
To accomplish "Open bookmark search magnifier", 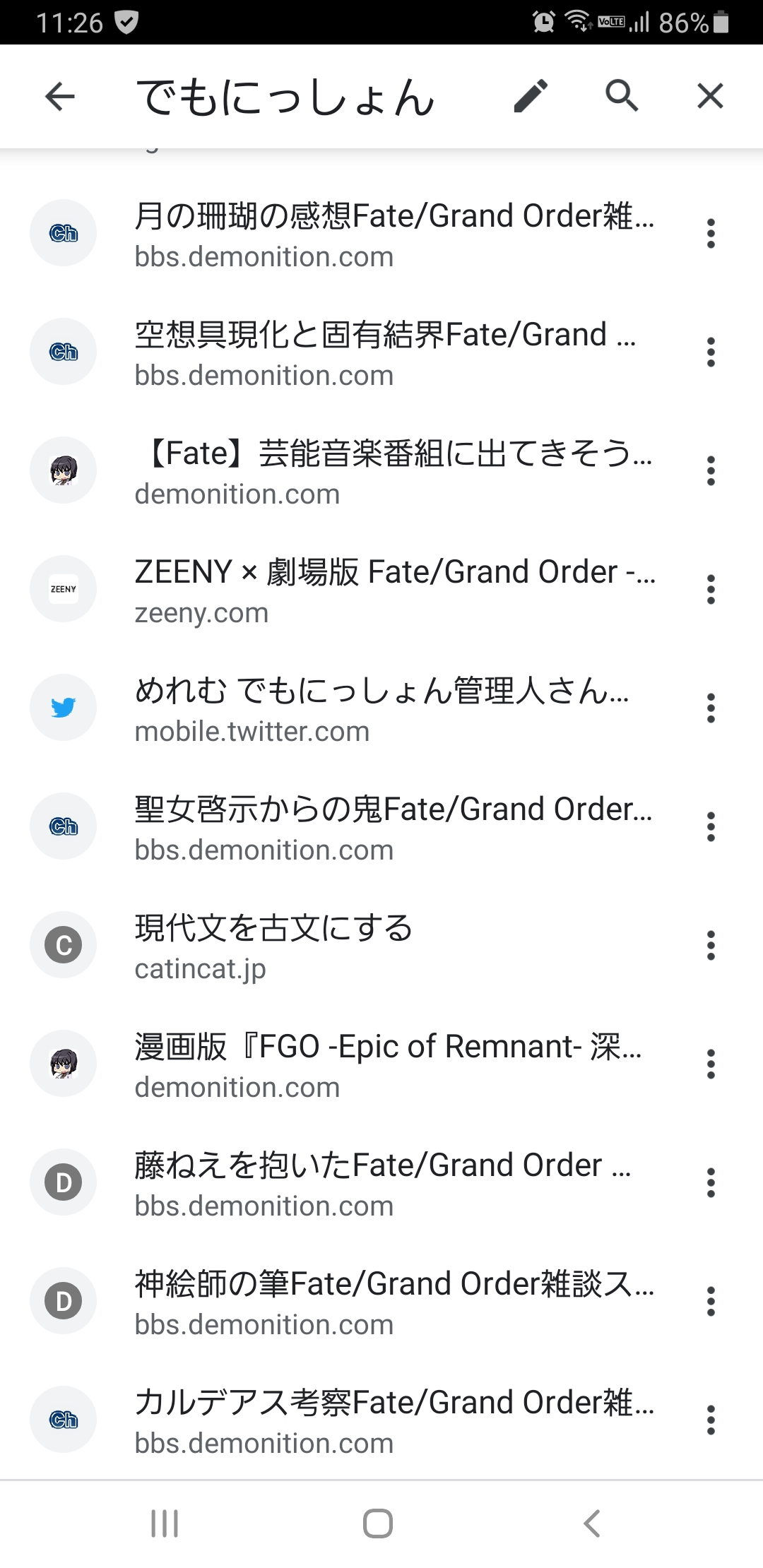I will [622, 96].
